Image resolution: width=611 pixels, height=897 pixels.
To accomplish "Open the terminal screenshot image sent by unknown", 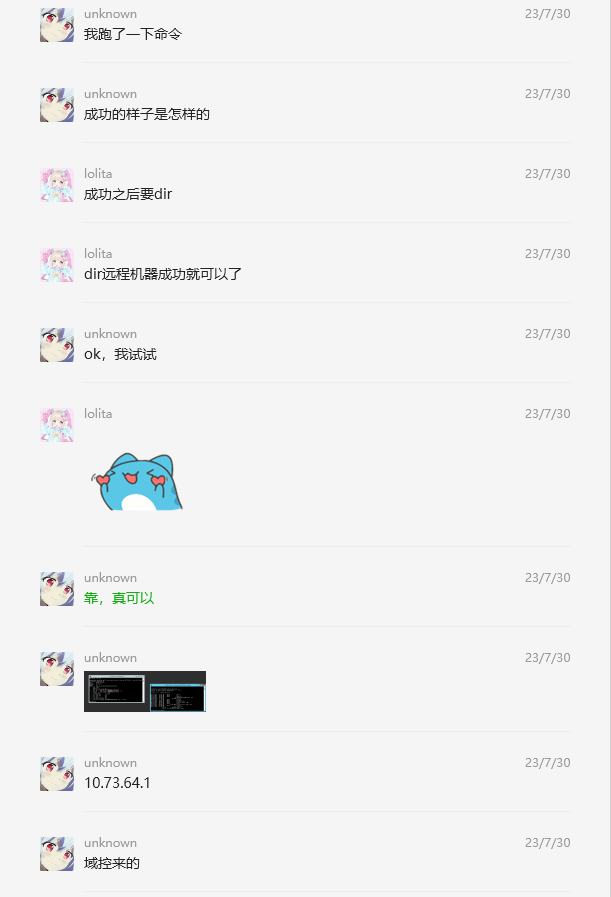I will pyautogui.click(x=145, y=691).
